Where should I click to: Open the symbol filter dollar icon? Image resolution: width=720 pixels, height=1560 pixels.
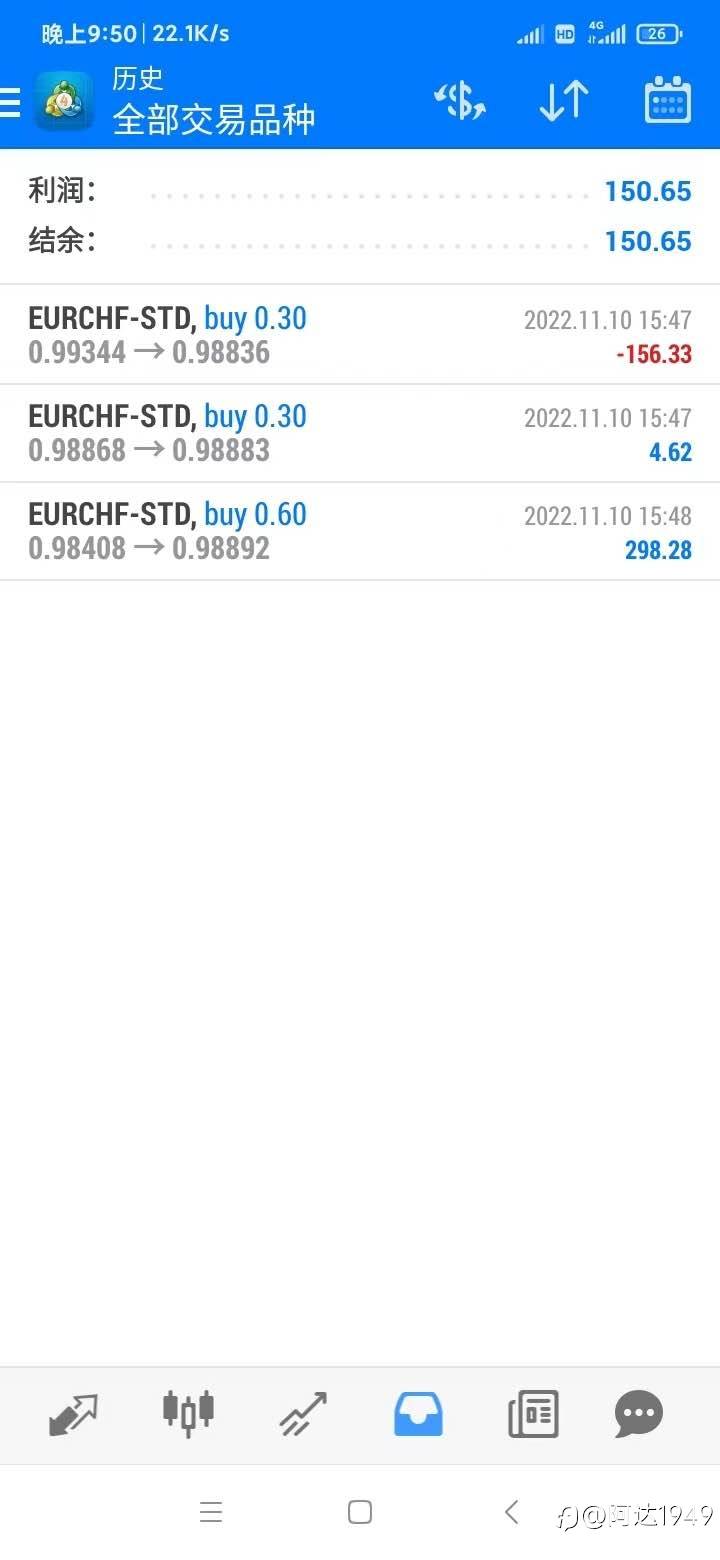460,101
